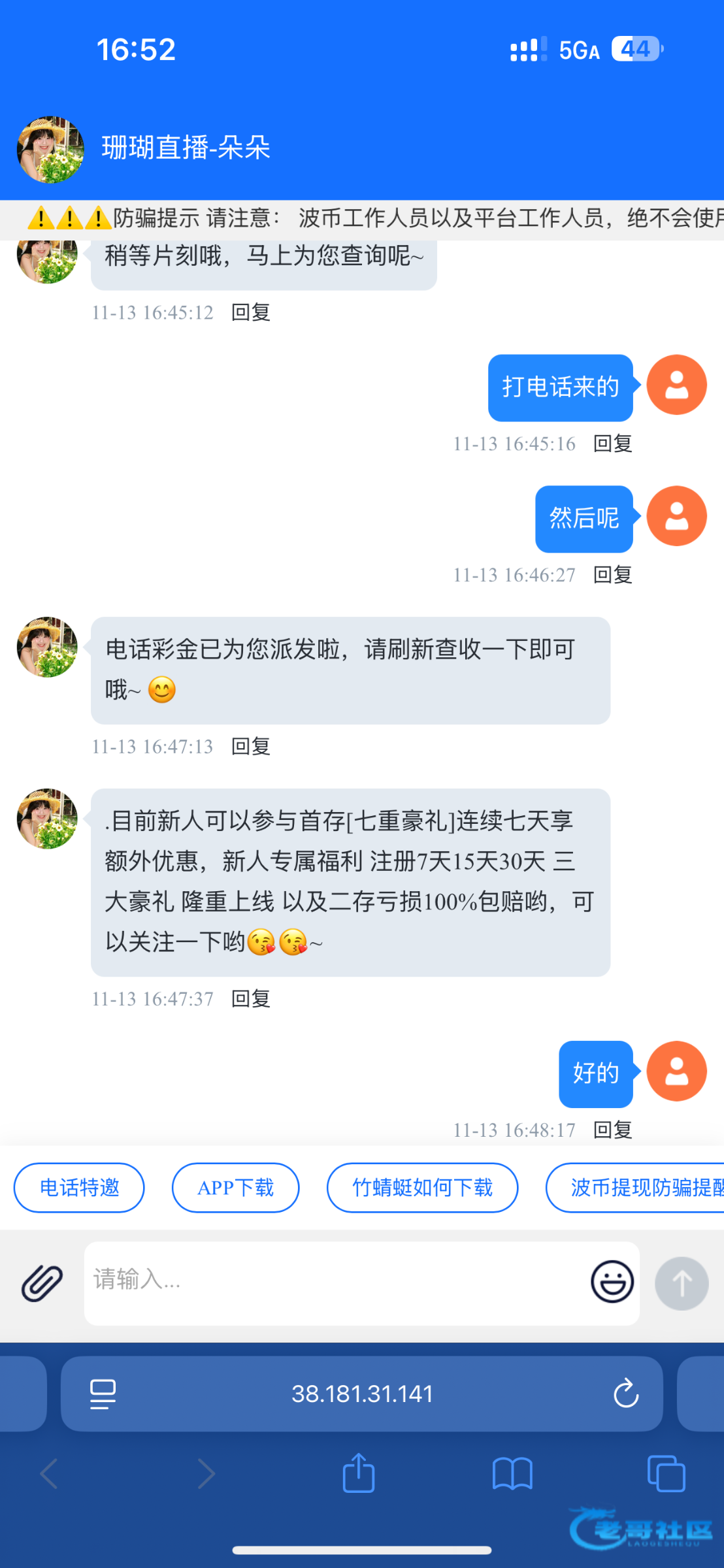Tap the 竹蜻蜓如何下载 chip
The image size is (724, 1568).
[x=422, y=1187]
